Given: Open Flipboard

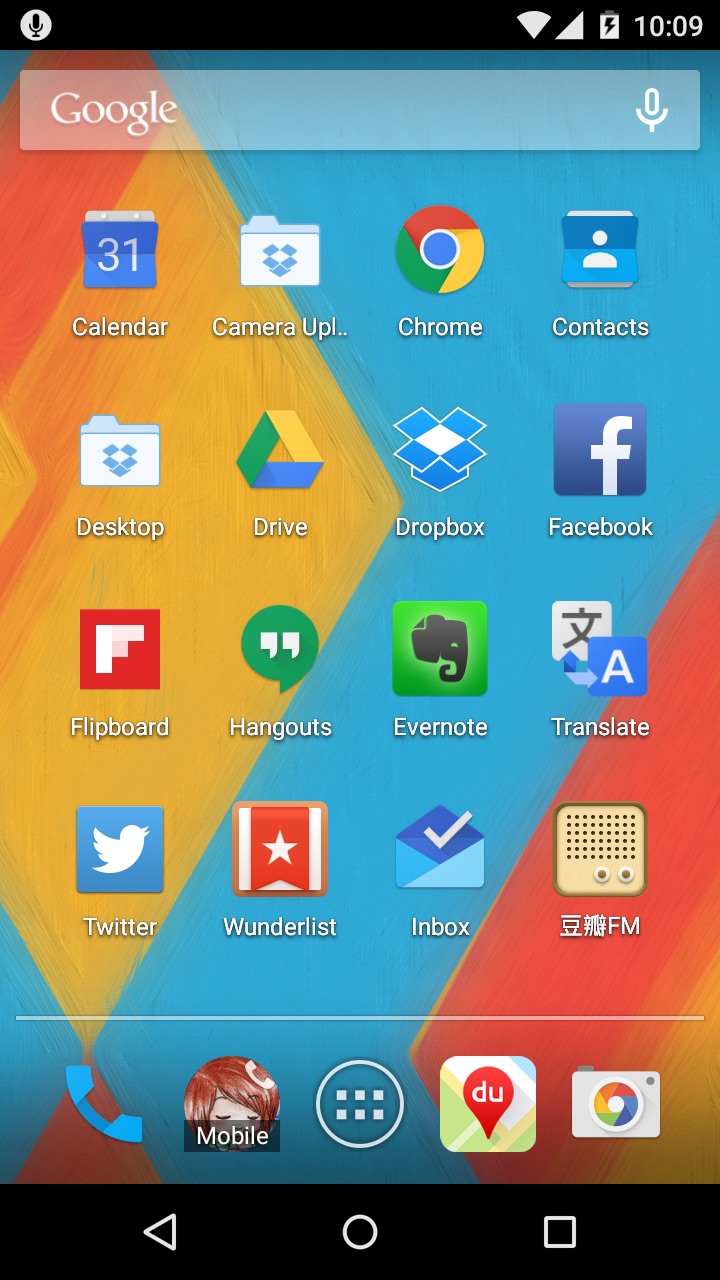Looking at the screenshot, I should (x=120, y=650).
